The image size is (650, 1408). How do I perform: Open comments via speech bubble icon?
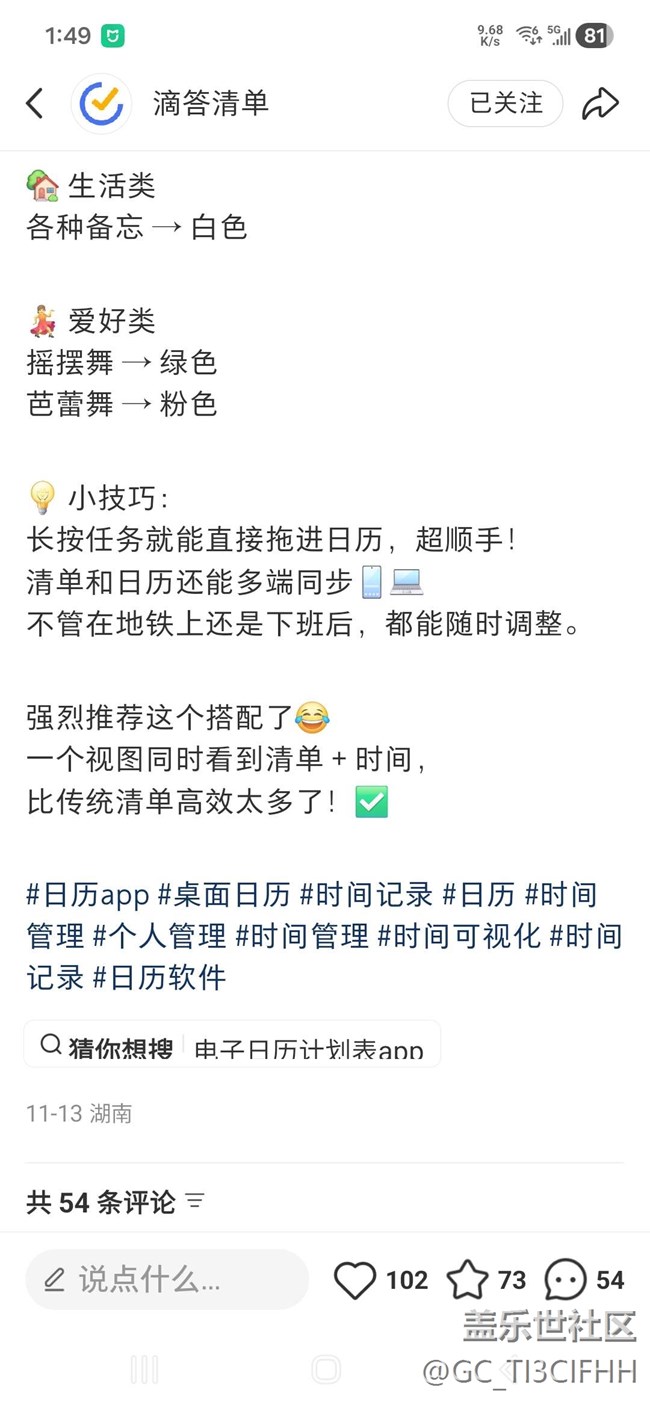pyautogui.click(x=565, y=1280)
